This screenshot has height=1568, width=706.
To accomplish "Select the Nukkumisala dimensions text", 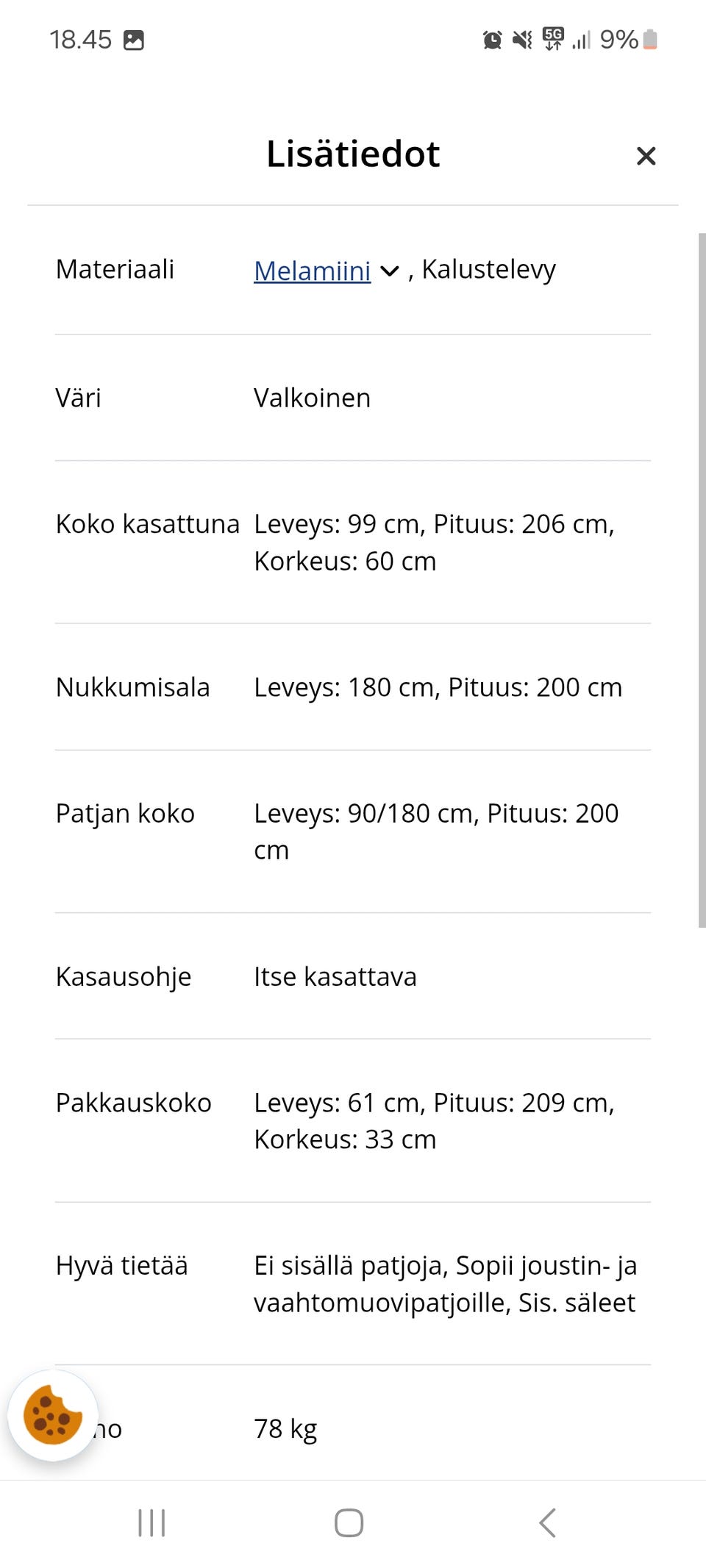I will tap(436, 687).
